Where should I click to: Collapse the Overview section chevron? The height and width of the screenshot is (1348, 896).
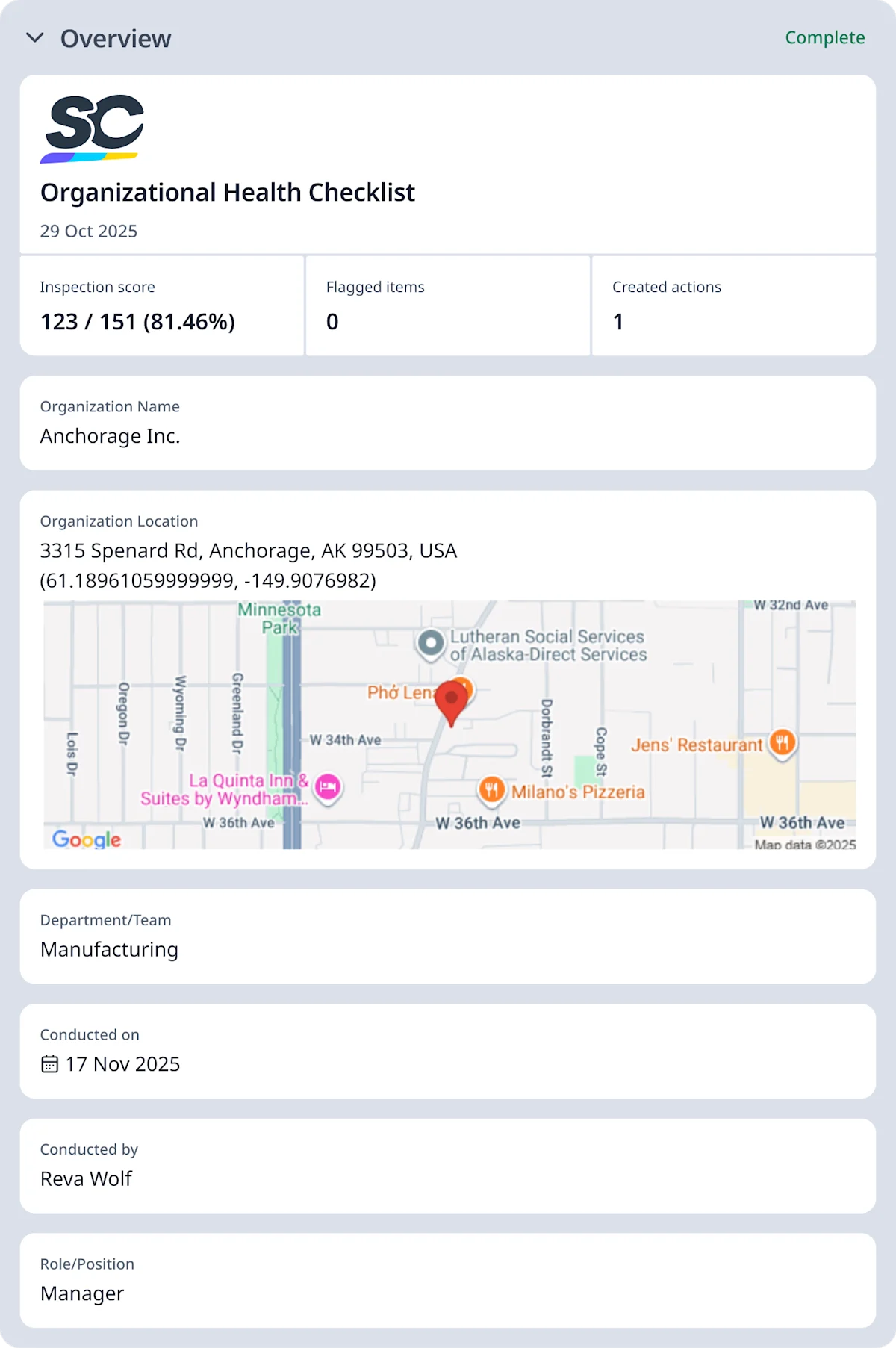(x=35, y=38)
